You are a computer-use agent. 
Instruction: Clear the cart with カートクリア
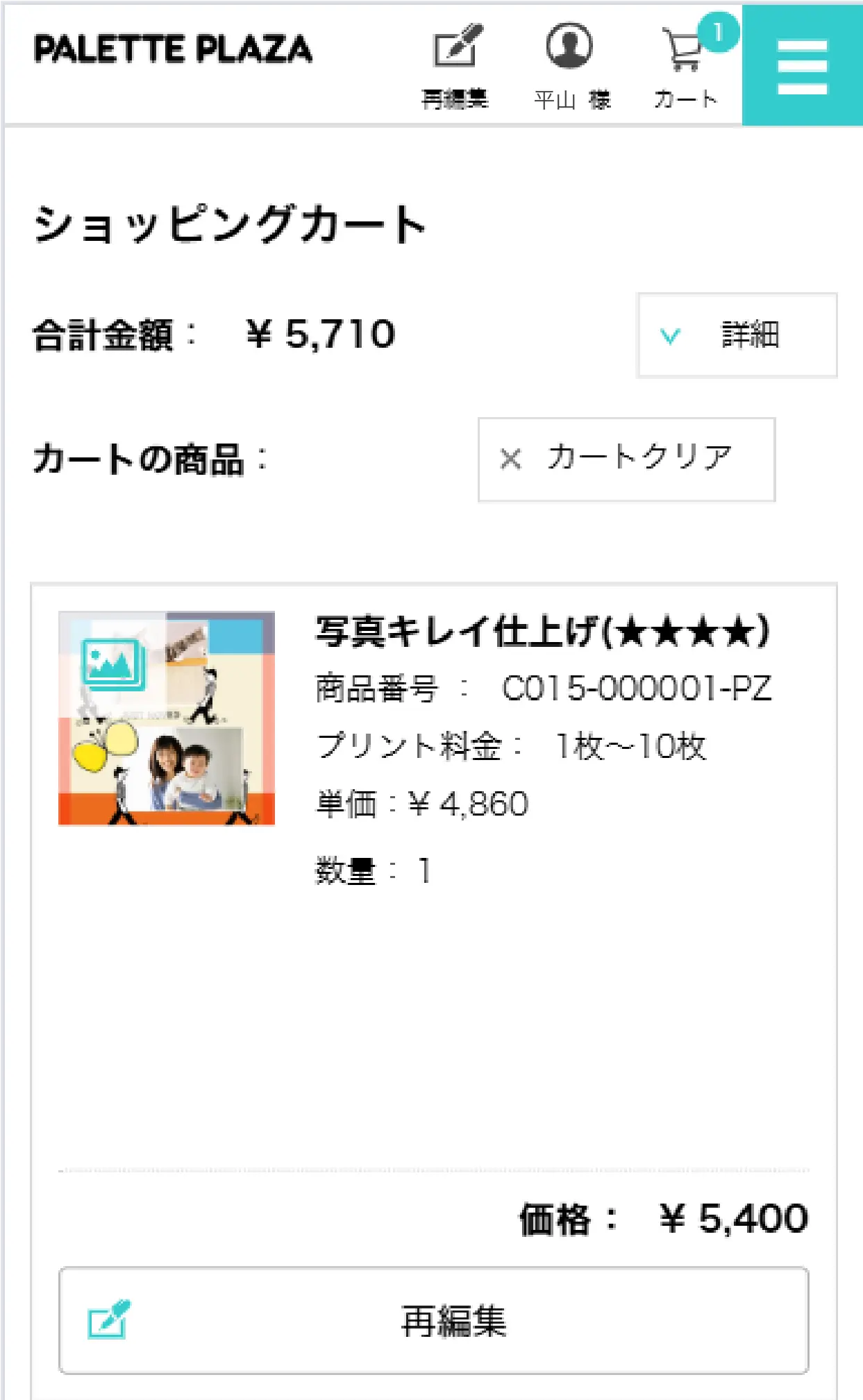tap(626, 459)
